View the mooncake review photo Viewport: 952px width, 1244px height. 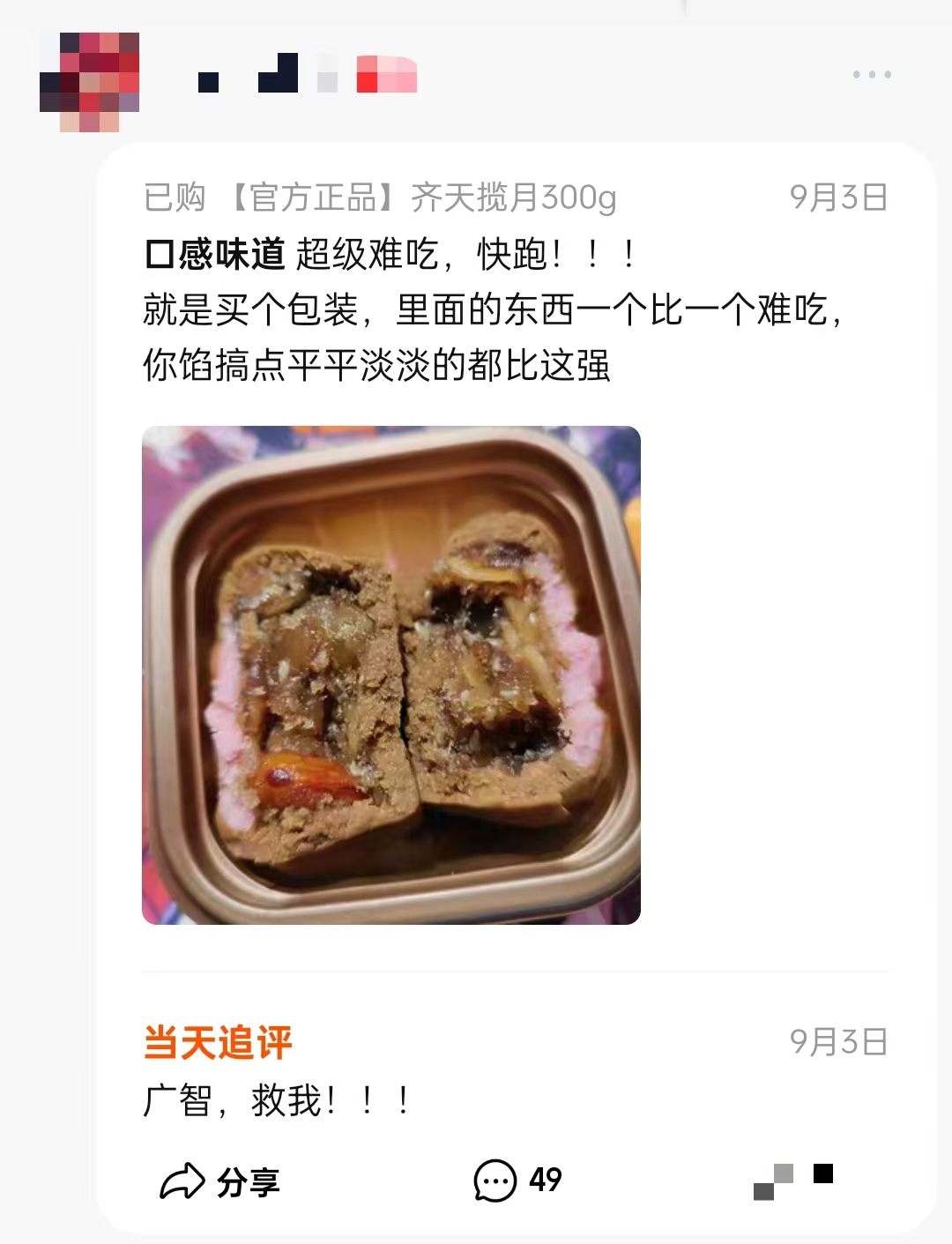click(391, 674)
